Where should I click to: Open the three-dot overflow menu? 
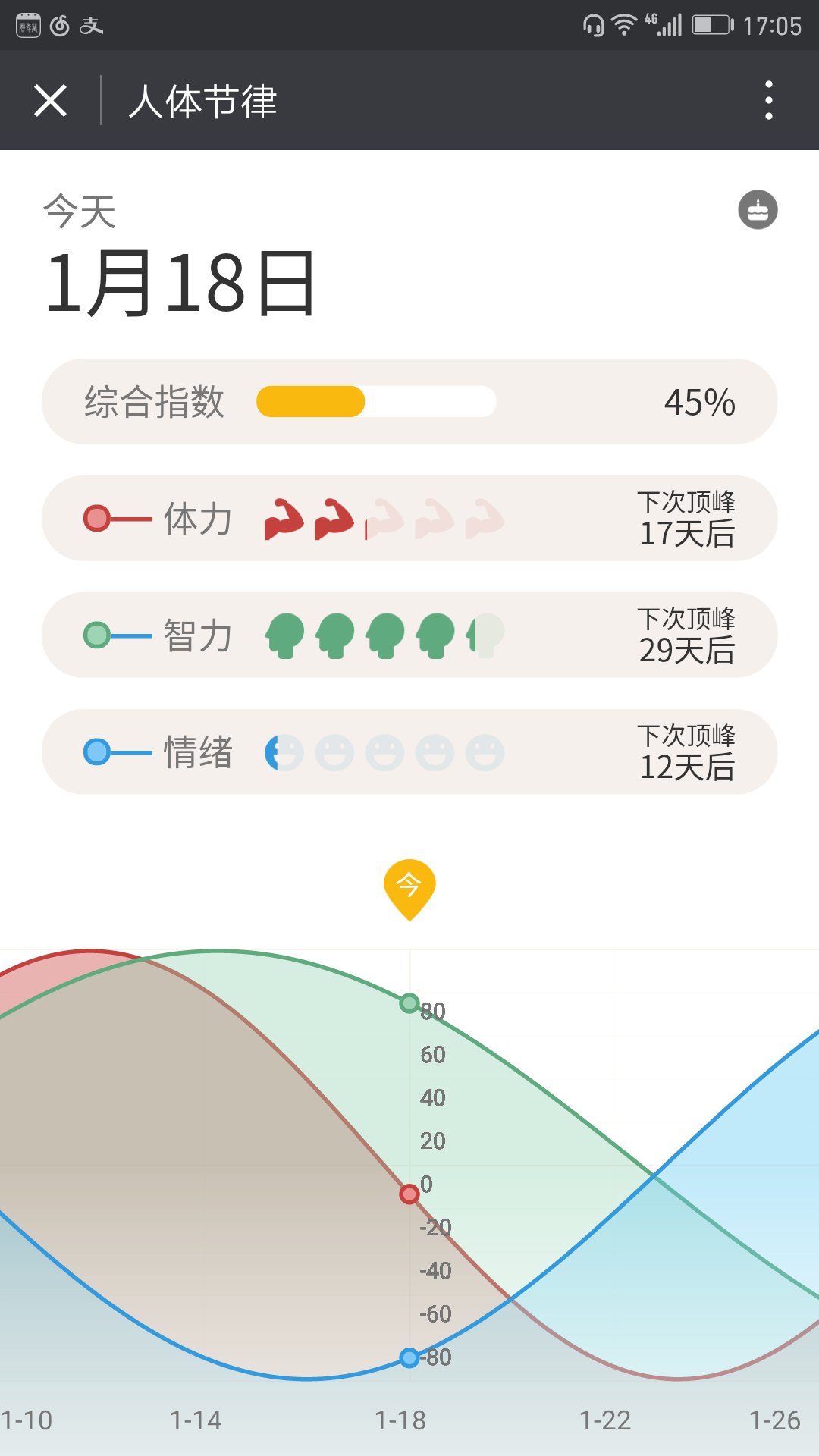[x=768, y=100]
